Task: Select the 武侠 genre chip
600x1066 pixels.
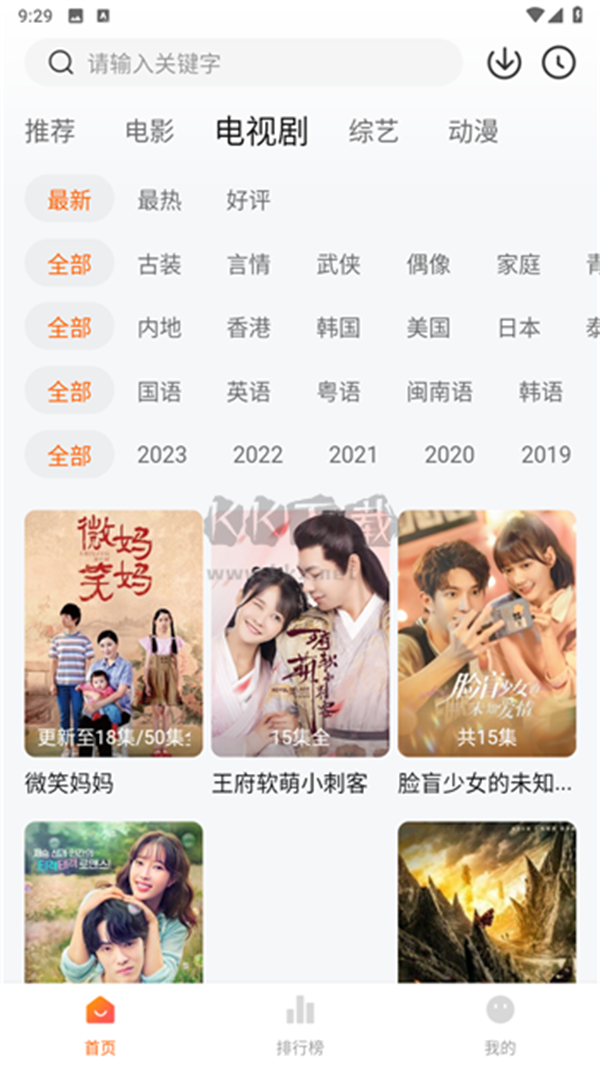Action: click(x=339, y=265)
